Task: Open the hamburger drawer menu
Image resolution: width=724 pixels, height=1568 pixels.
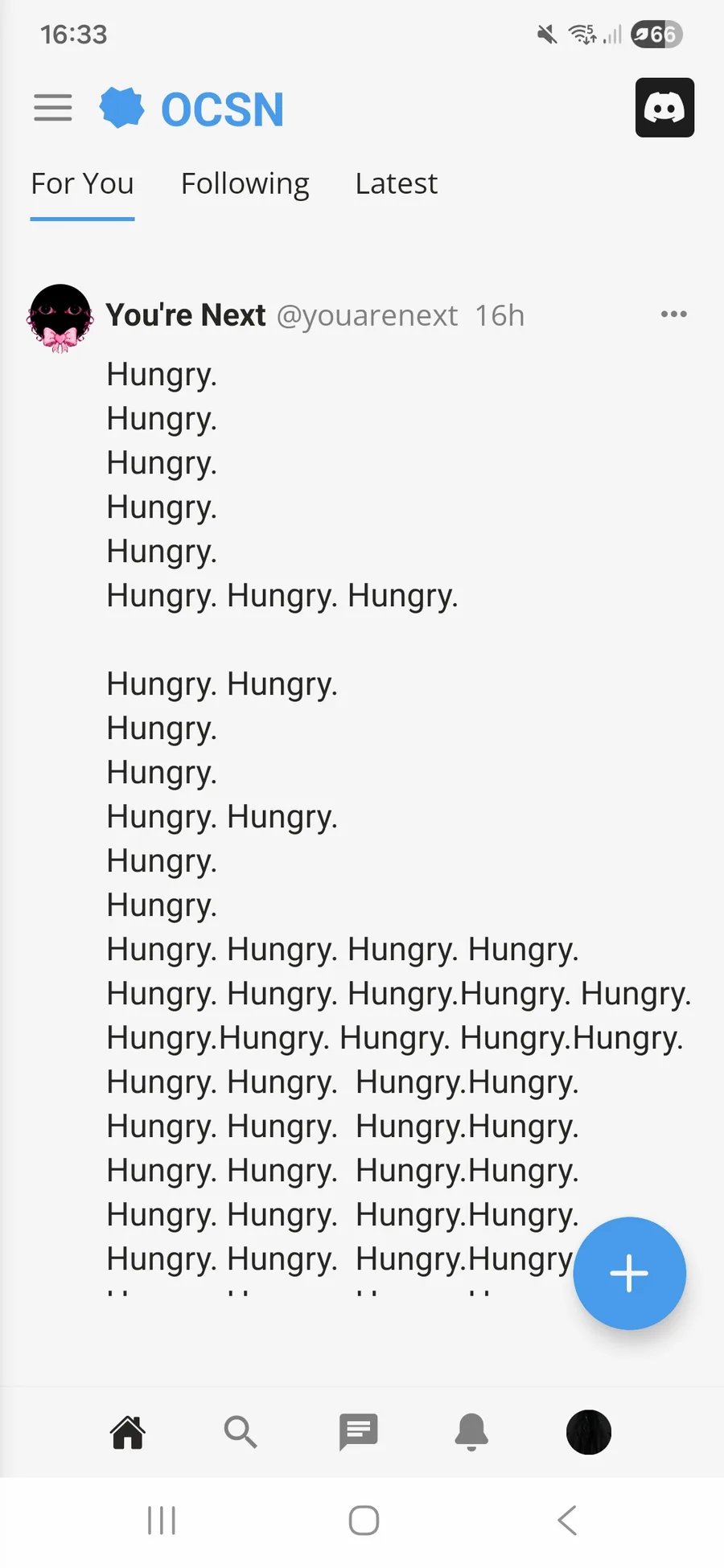Action: click(53, 108)
